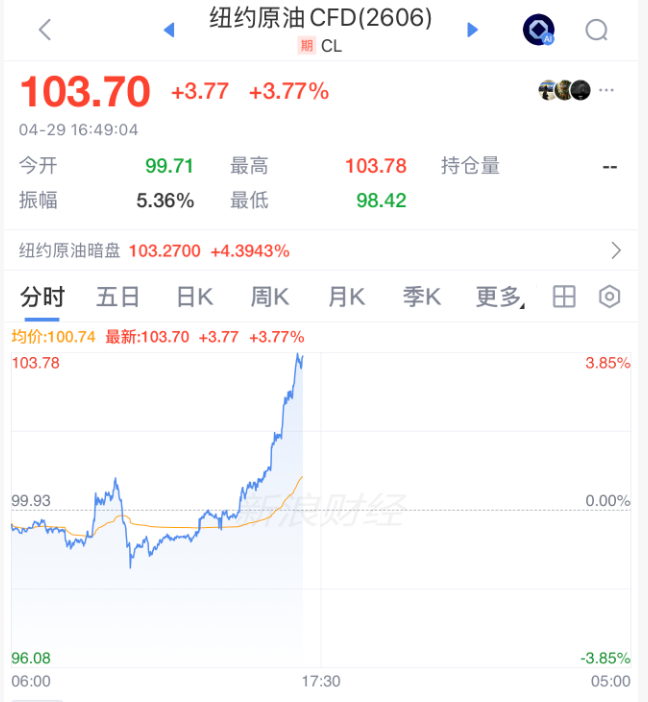Switch to the 周K chart tab
The width and height of the screenshot is (648, 702).
(x=269, y=297)
